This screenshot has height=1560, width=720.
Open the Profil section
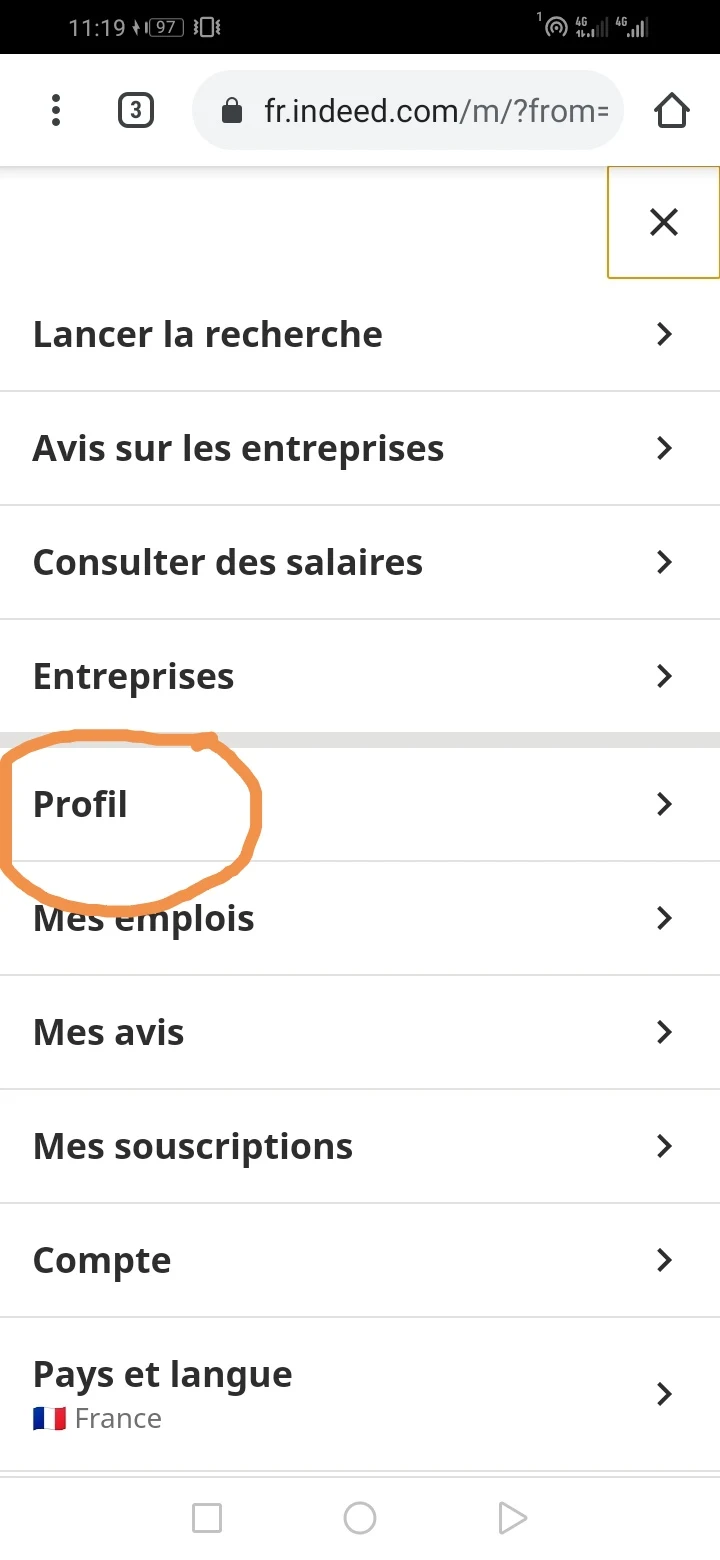(360, 804)
